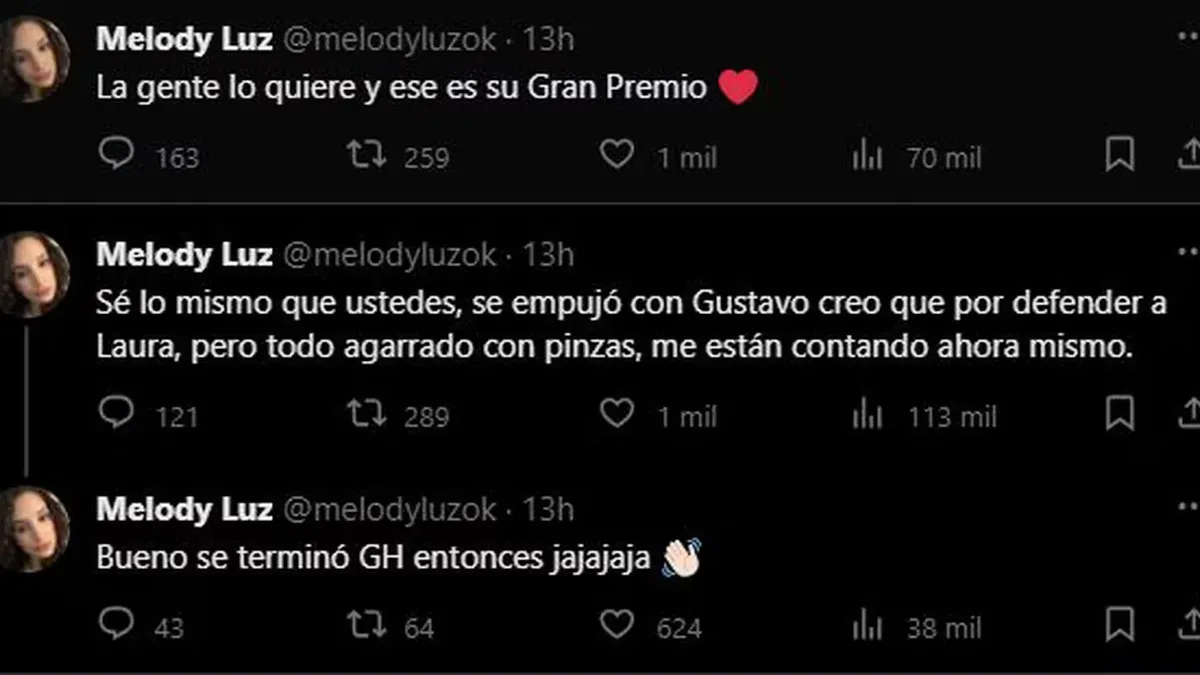Bookmark the tweet about Gustavo and Laura
The height and width of the screenshot is (675, 1200).
pos(1119,413)
